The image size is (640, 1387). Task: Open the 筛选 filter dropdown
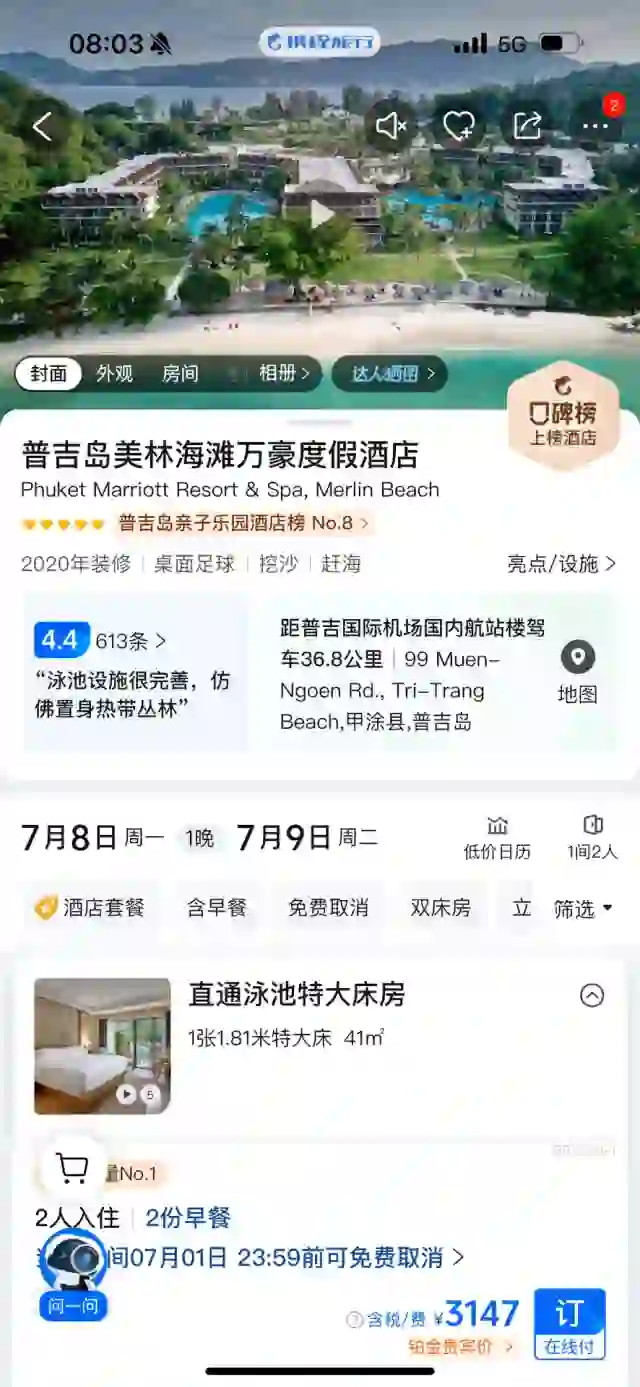coord(583,909)
